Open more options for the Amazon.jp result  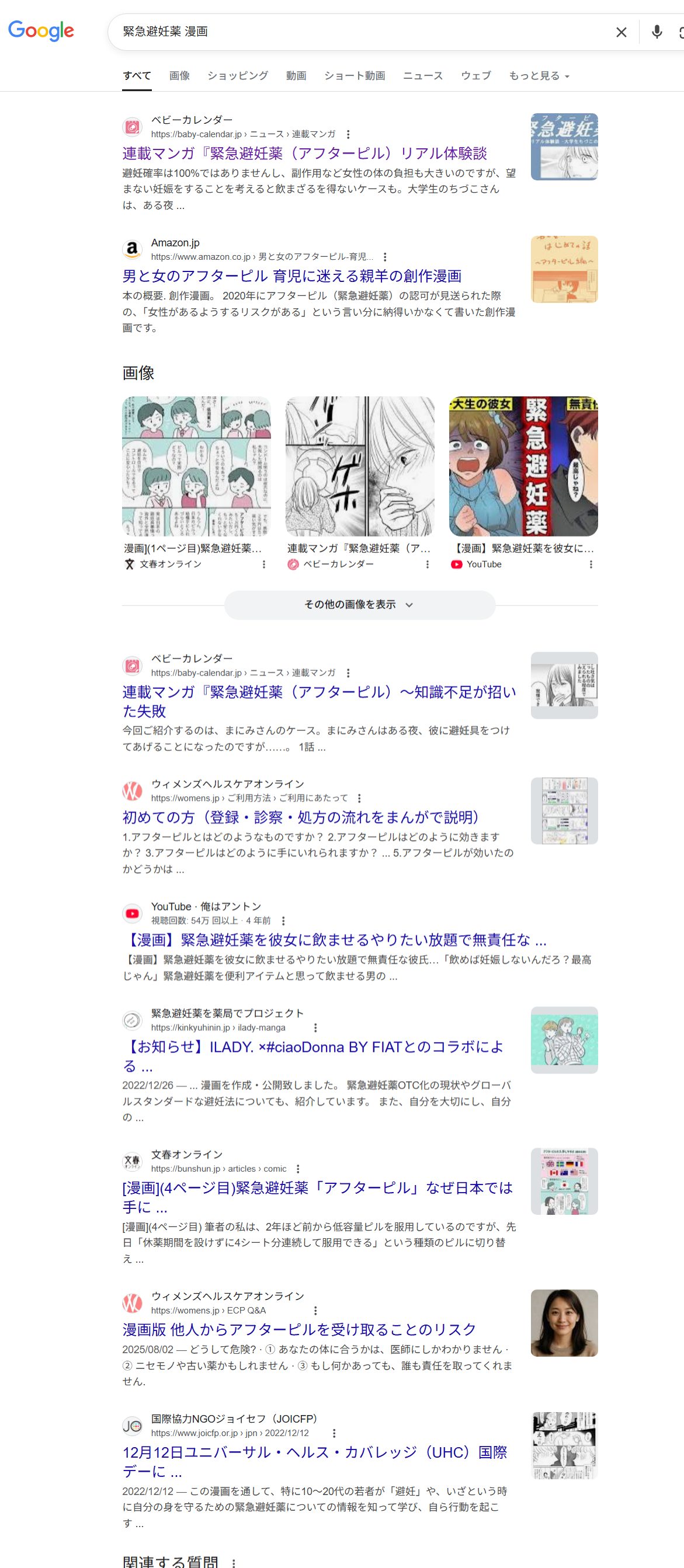pos(385,257)
